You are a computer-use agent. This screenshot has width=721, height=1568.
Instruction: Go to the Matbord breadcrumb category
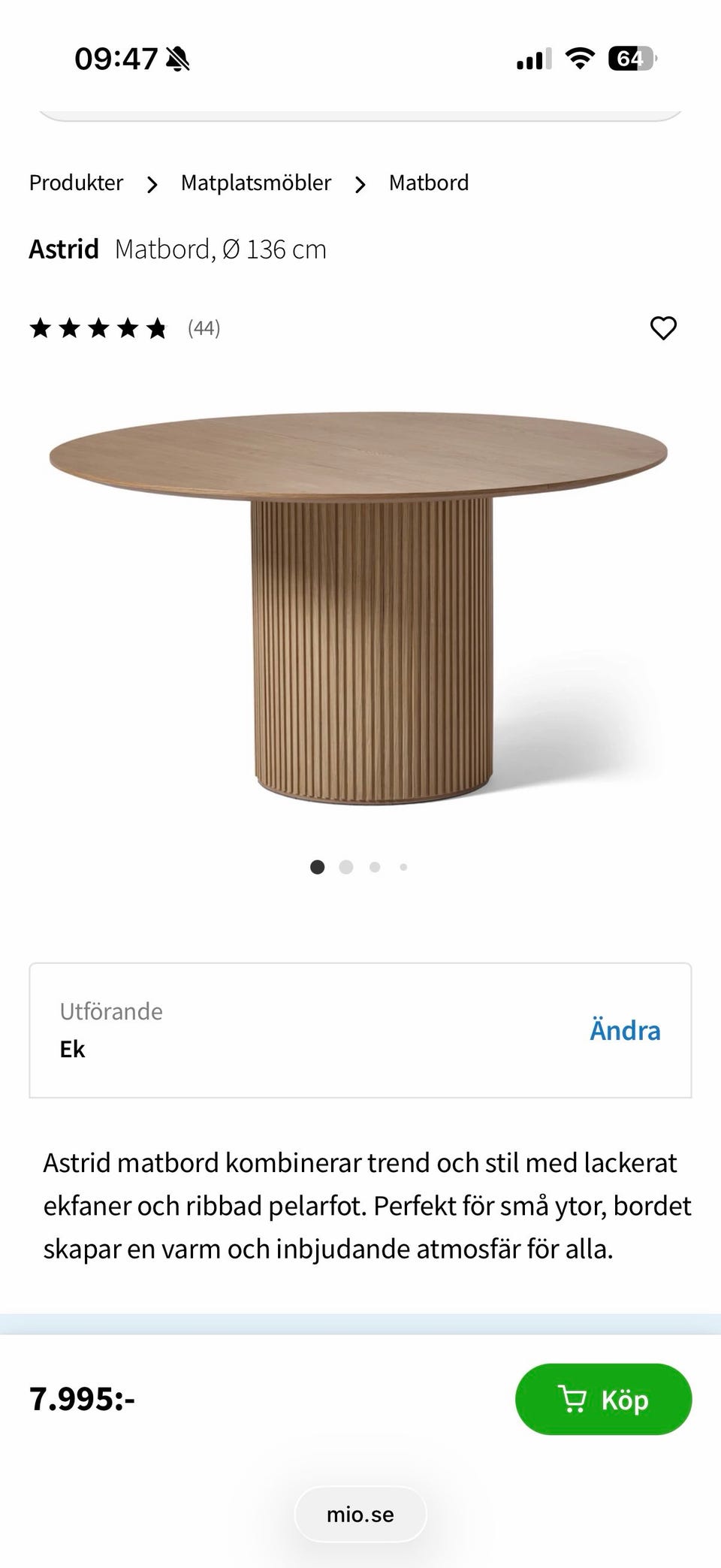428,183
